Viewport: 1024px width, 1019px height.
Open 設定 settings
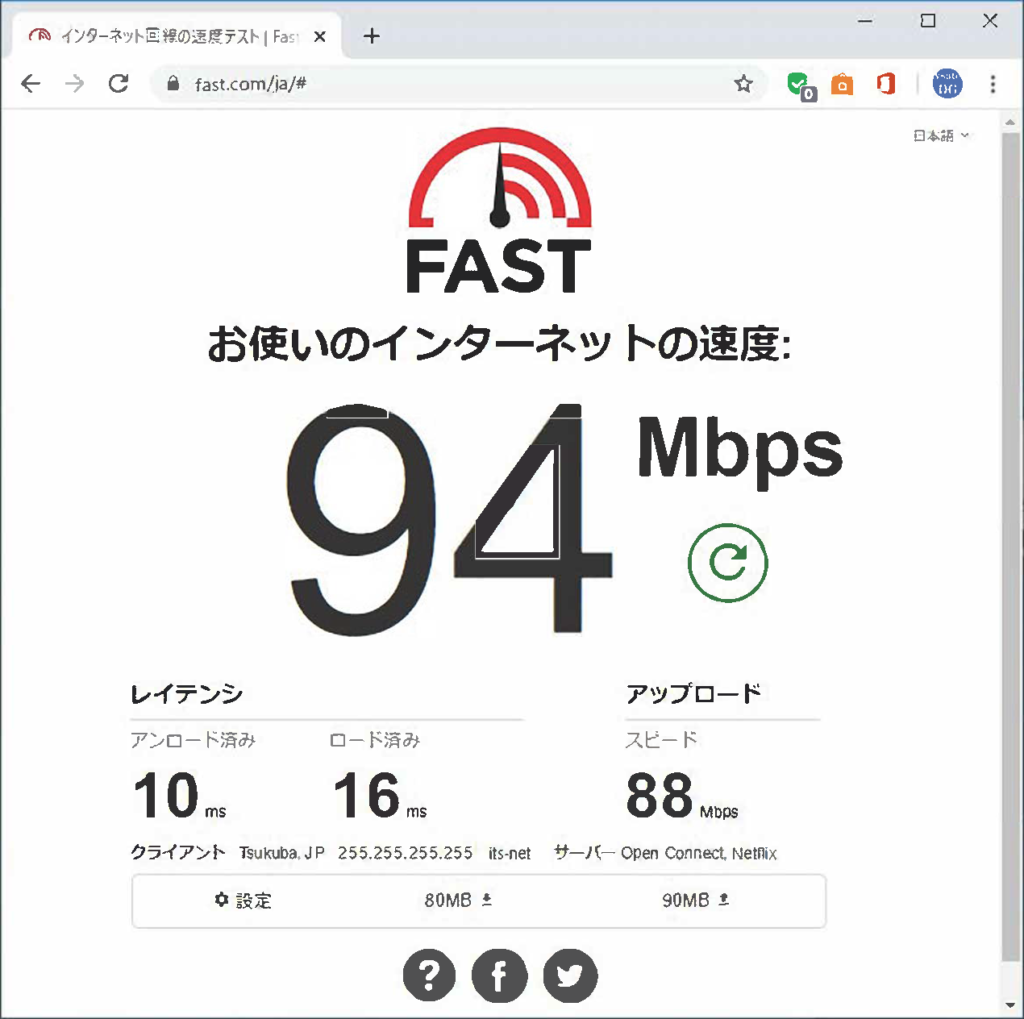[243, 900]
